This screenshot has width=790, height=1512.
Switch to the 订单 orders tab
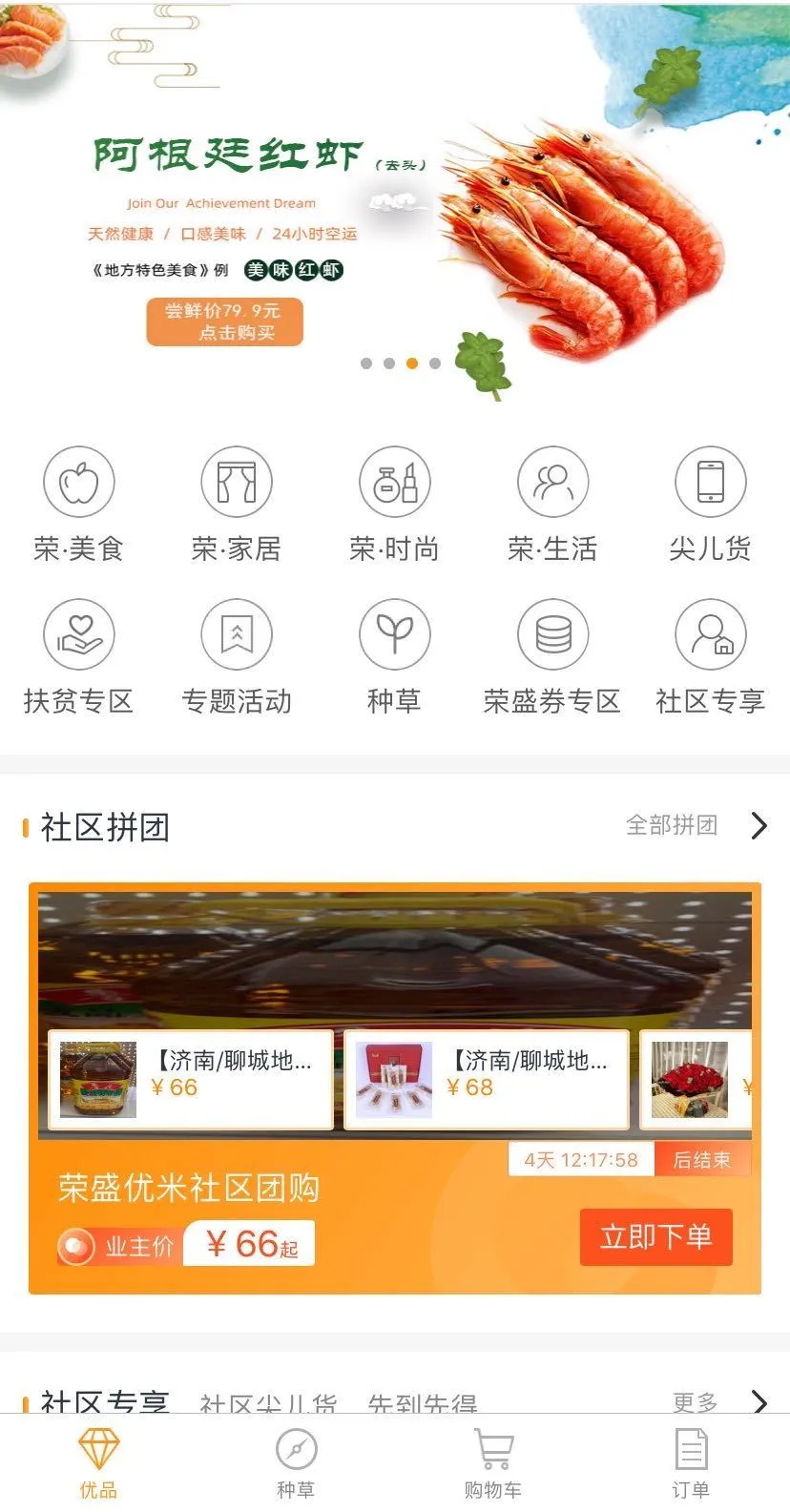pos(690,1464)
